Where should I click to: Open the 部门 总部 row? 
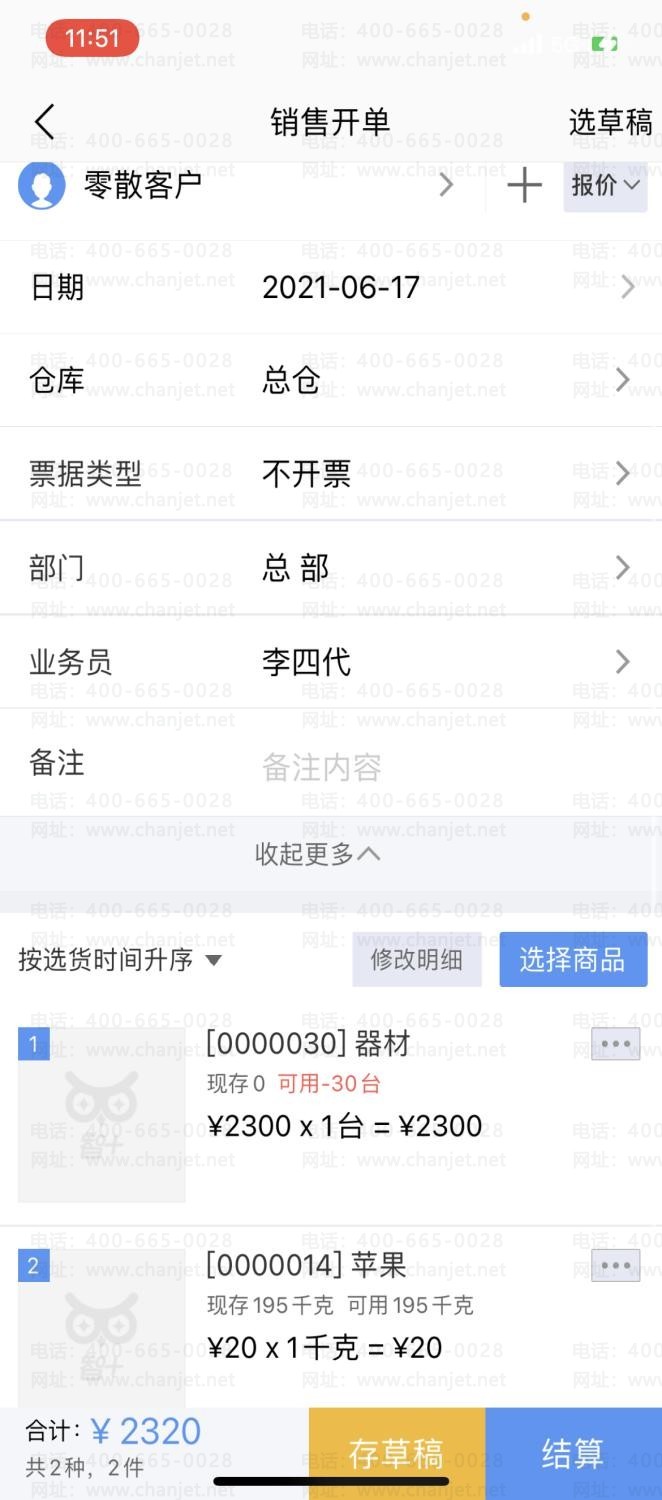coord(330,568)
